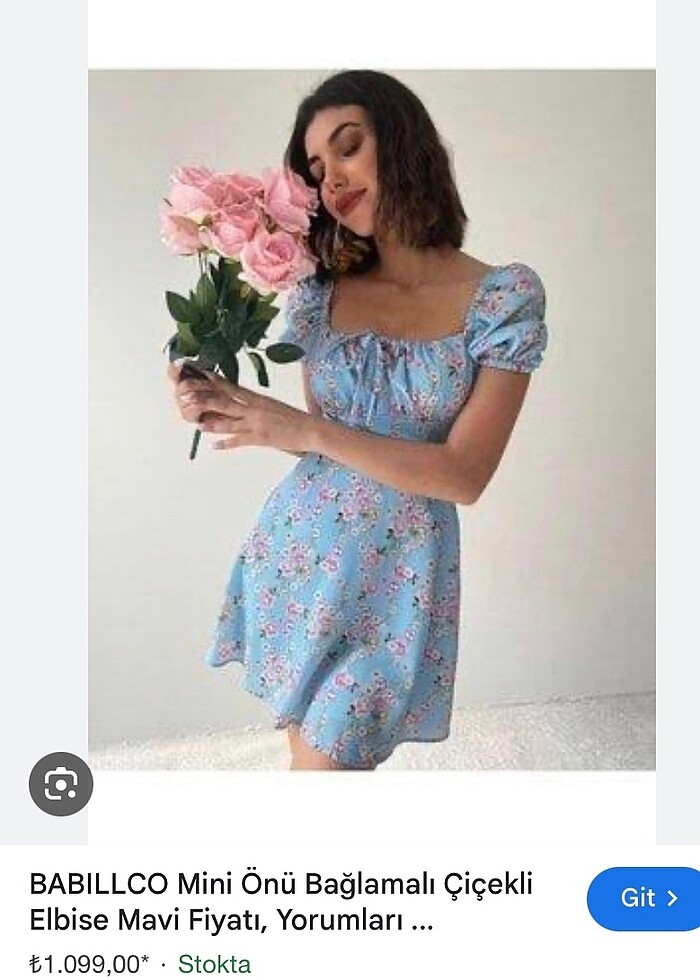The image size is (700, 980).
Task: View the blue floral dress image
Action: (x=372, y=420)
